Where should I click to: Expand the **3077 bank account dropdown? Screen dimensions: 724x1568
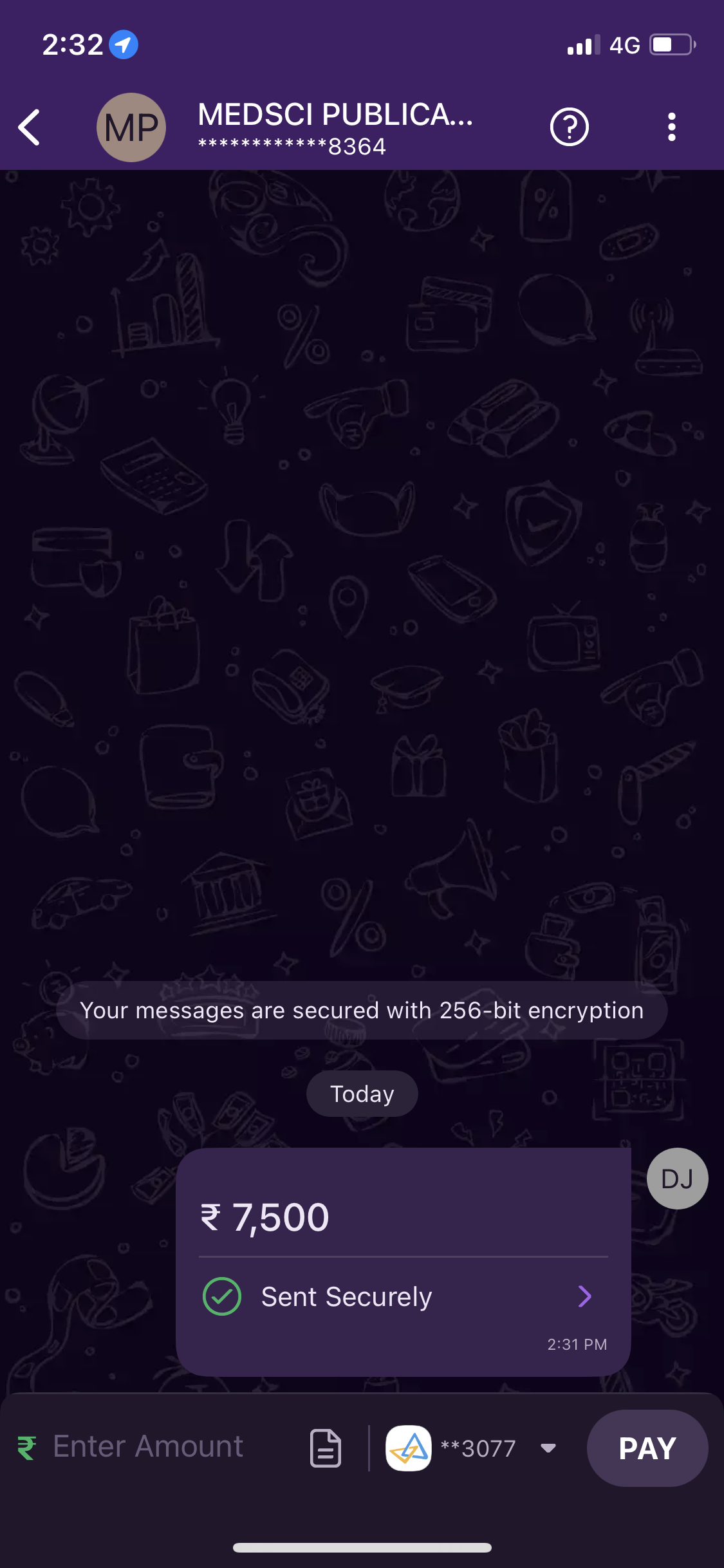pos(548,1448)
